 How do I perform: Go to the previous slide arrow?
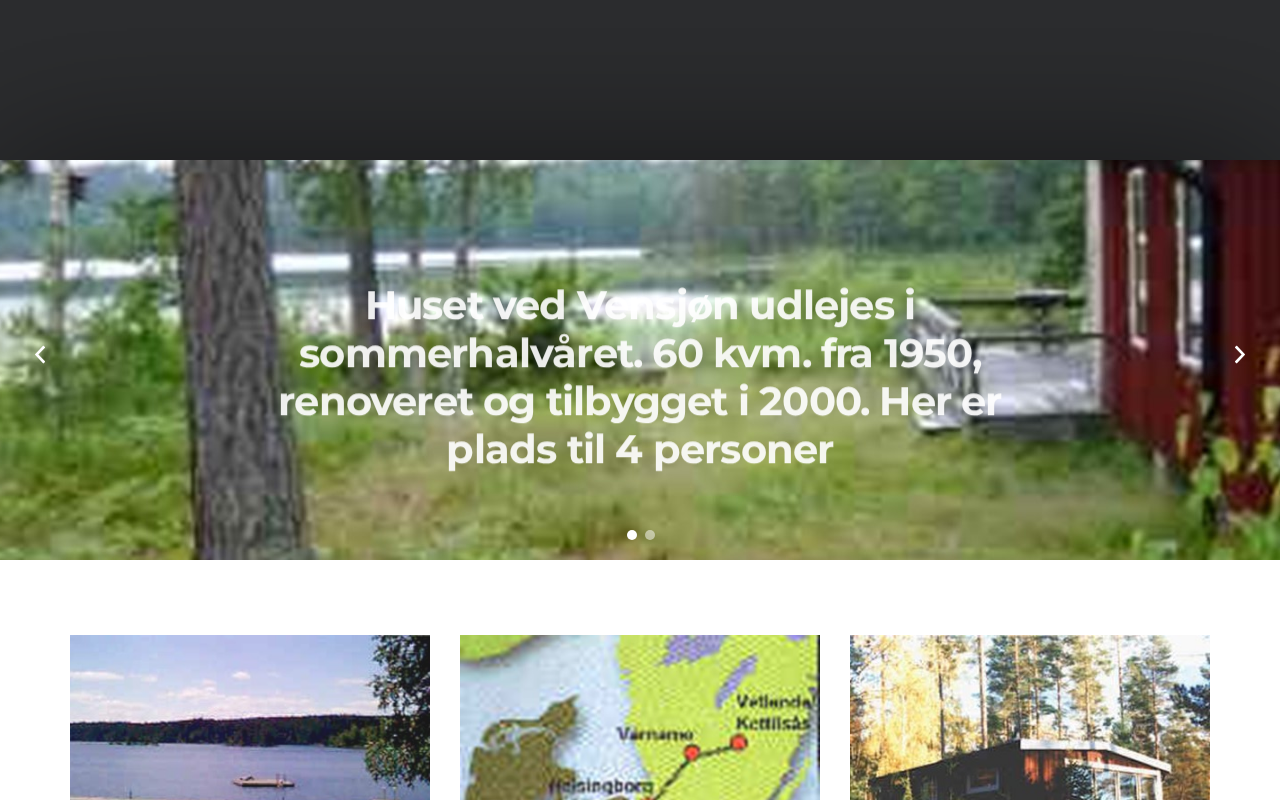coord(40,354)
